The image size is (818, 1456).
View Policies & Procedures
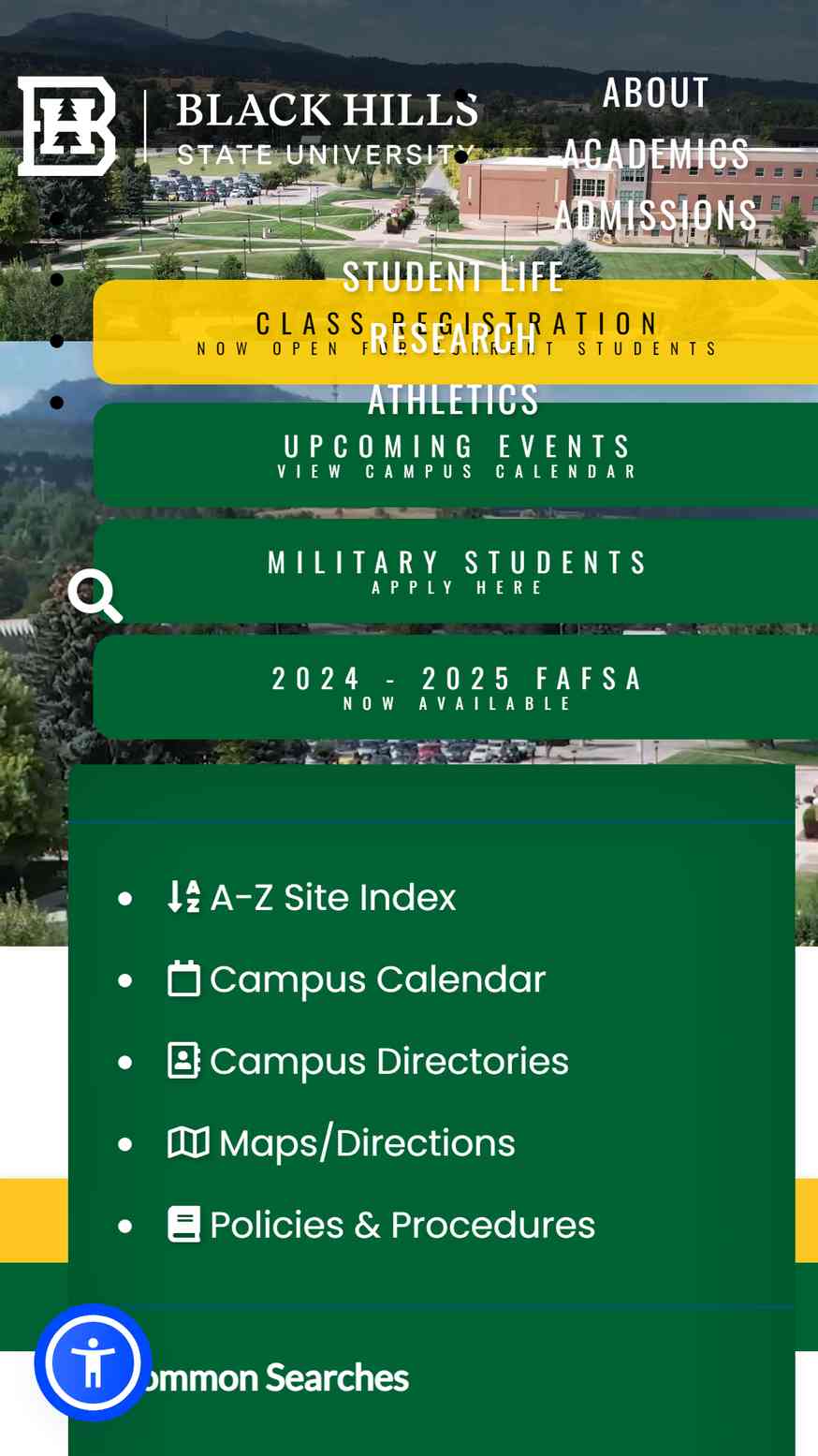381,1225
